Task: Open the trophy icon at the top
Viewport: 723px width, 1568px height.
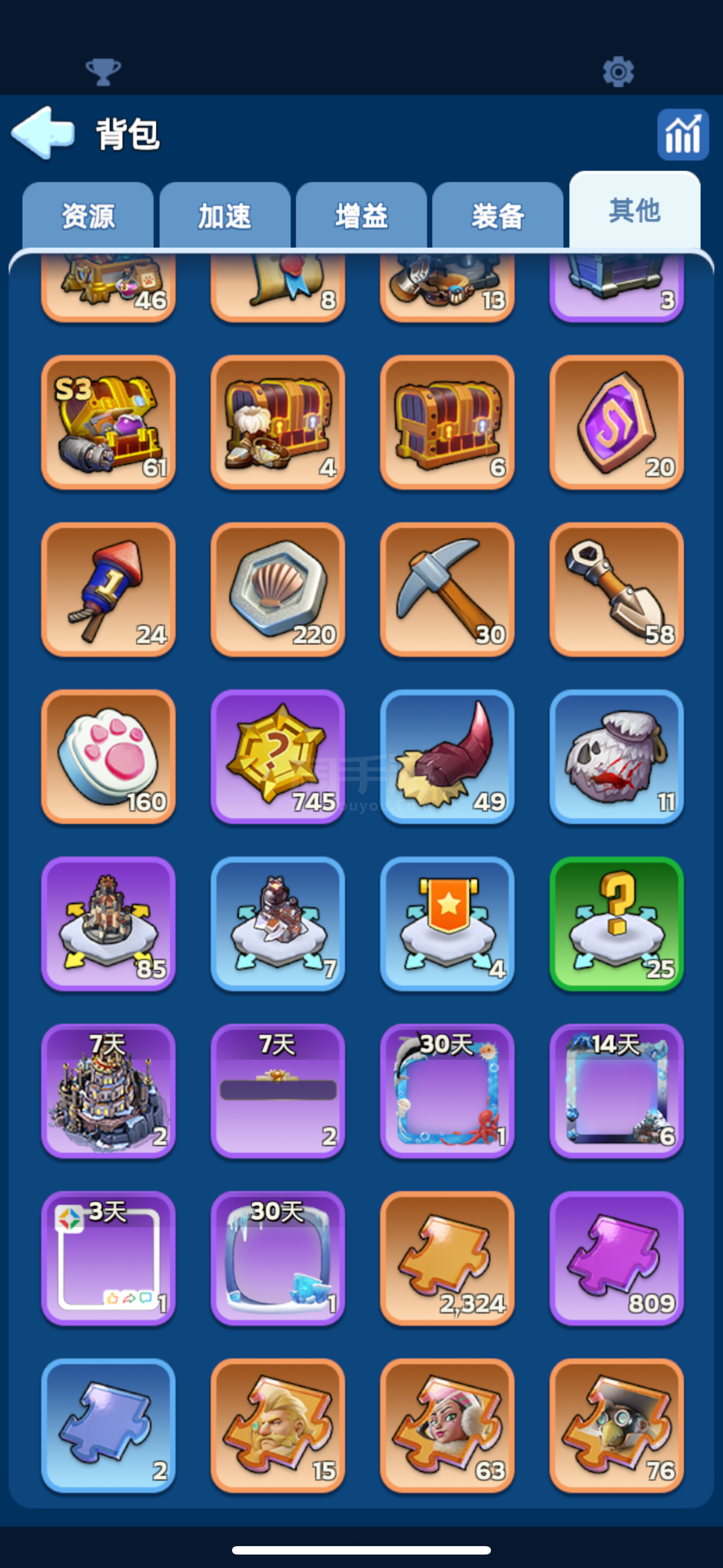Action: click(103, 72)
